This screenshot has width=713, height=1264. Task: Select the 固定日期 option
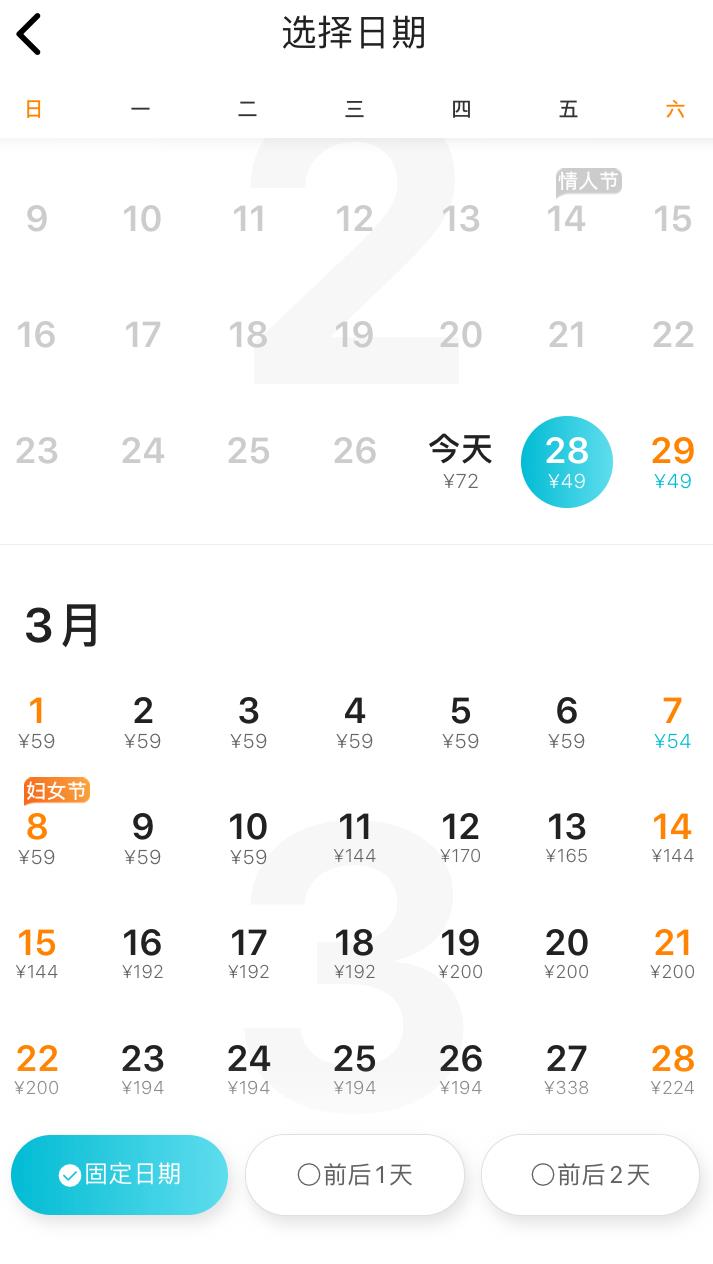120,1175
